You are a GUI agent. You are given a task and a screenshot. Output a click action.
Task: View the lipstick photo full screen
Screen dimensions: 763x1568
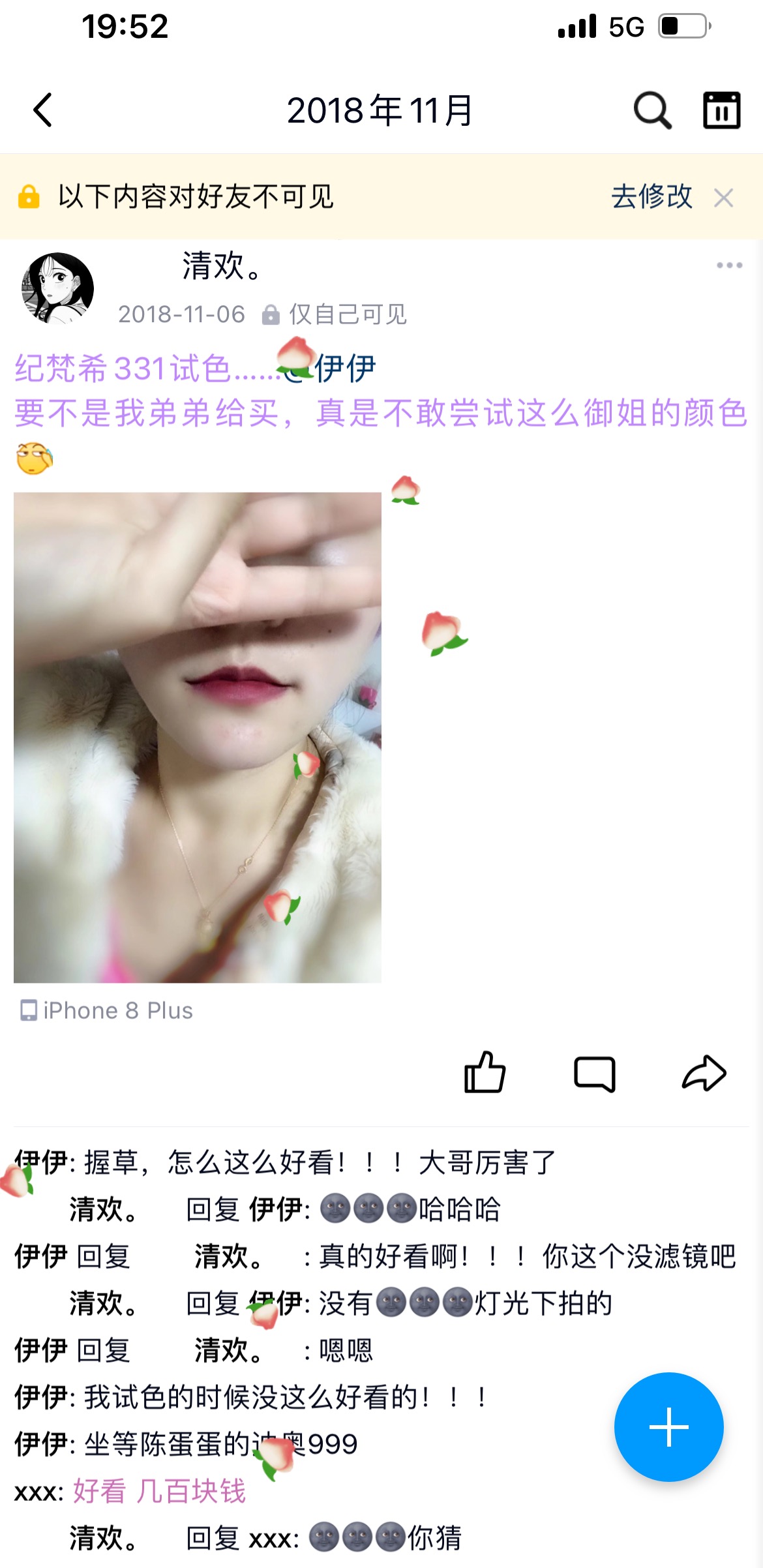[x=198, y=737]
